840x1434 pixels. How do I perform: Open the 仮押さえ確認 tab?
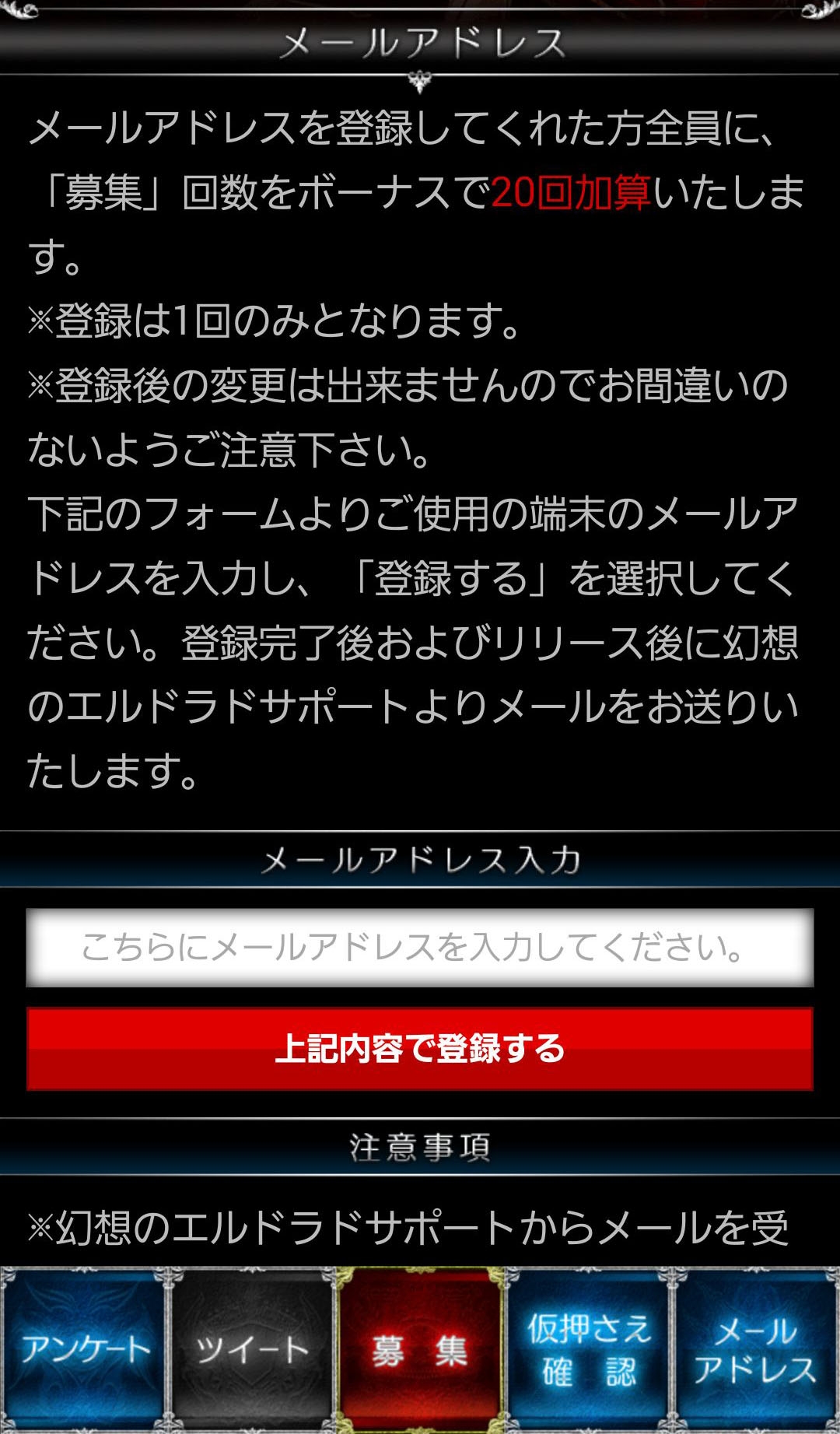click(589, 1350)
